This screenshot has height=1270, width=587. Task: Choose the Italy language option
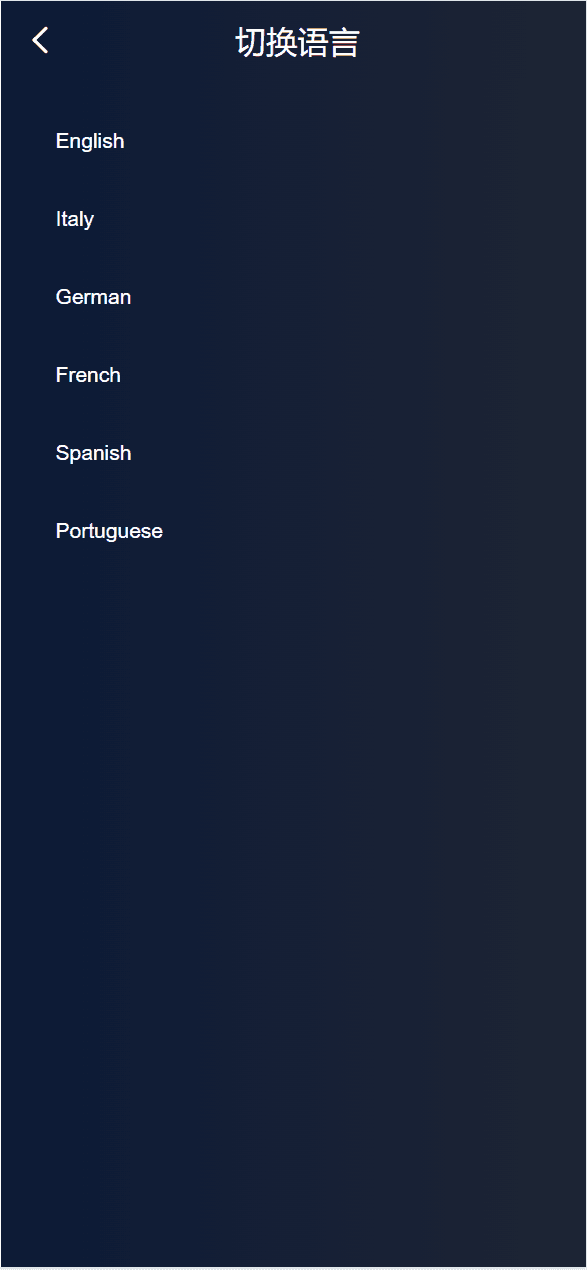(x=75, y=219)
